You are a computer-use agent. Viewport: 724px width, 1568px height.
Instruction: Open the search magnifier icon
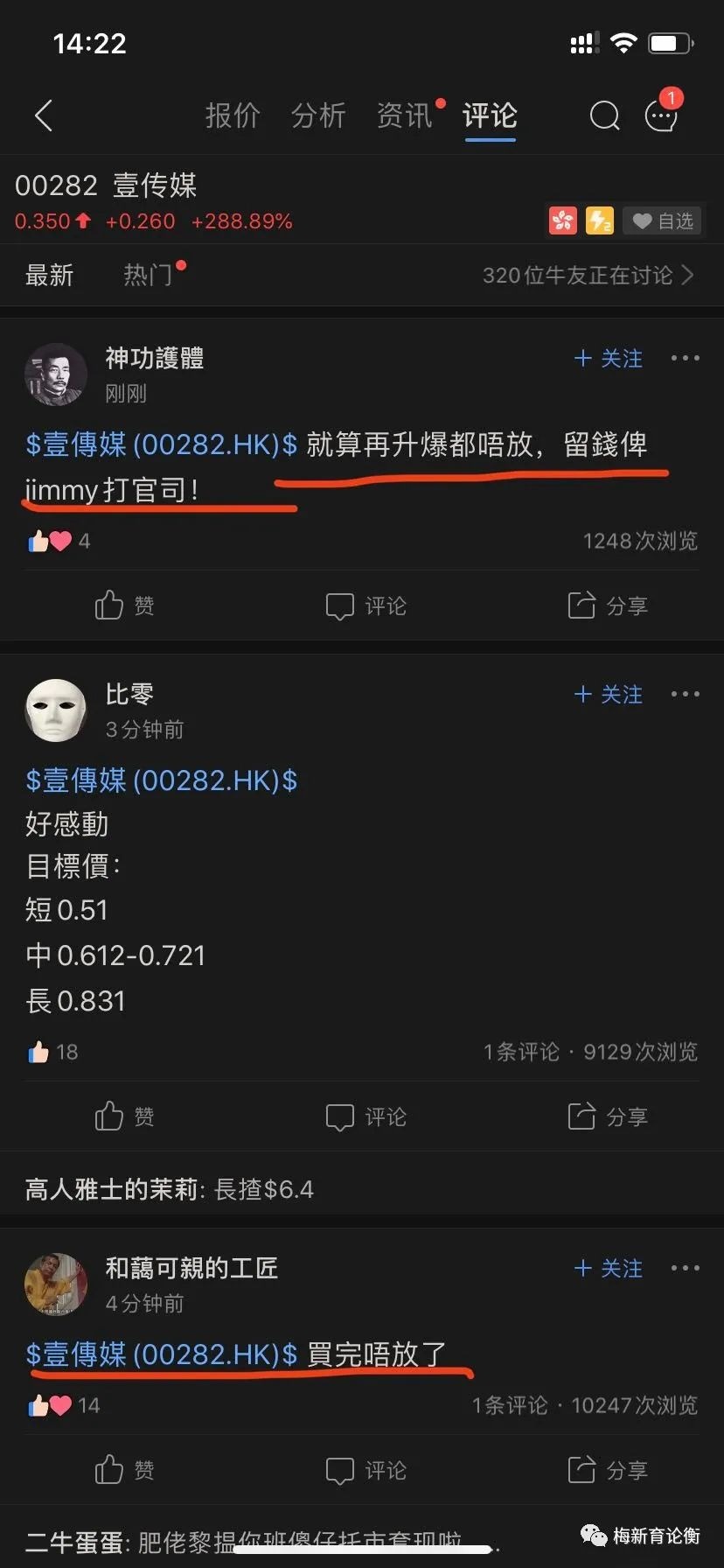tap(604, 115)
